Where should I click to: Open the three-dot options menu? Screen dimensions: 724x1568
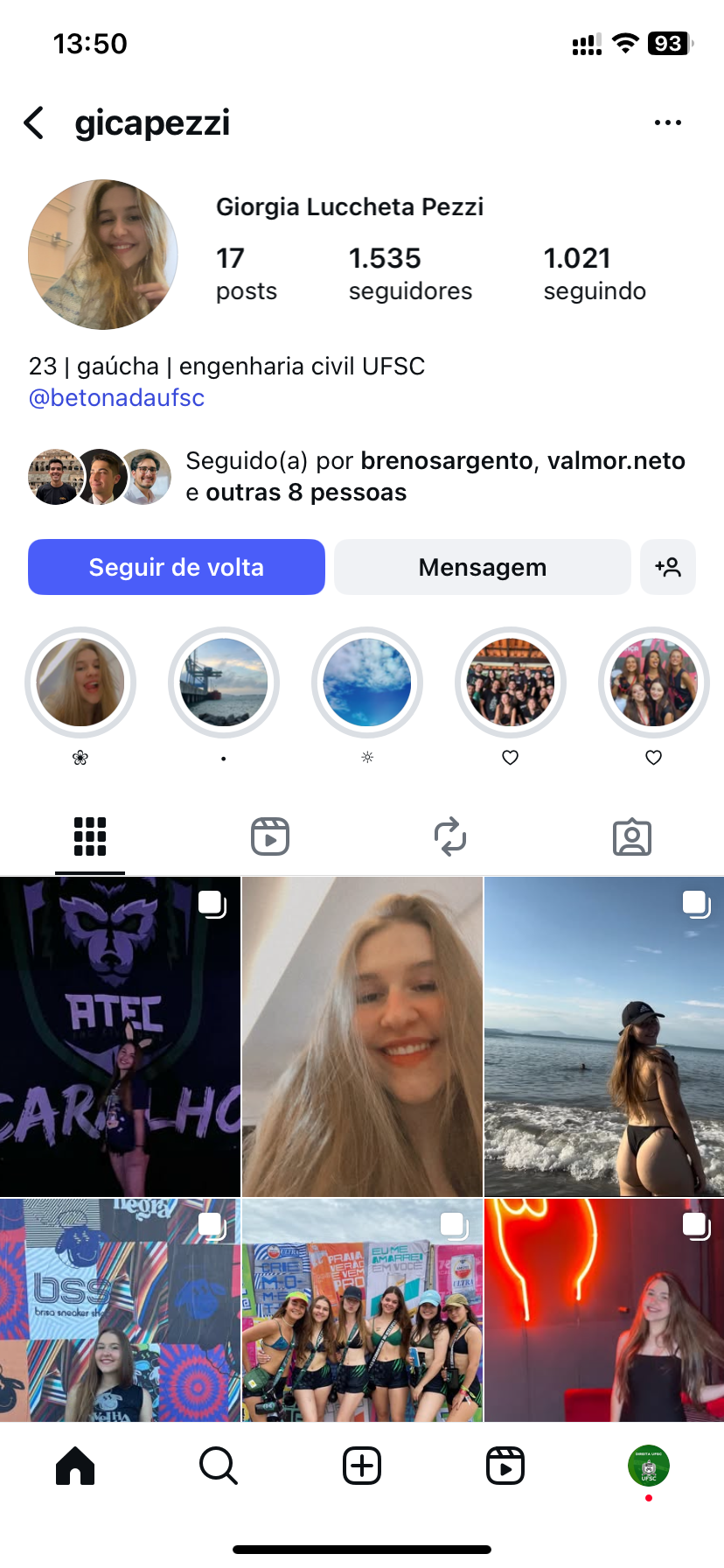click(x=667, y=123)
